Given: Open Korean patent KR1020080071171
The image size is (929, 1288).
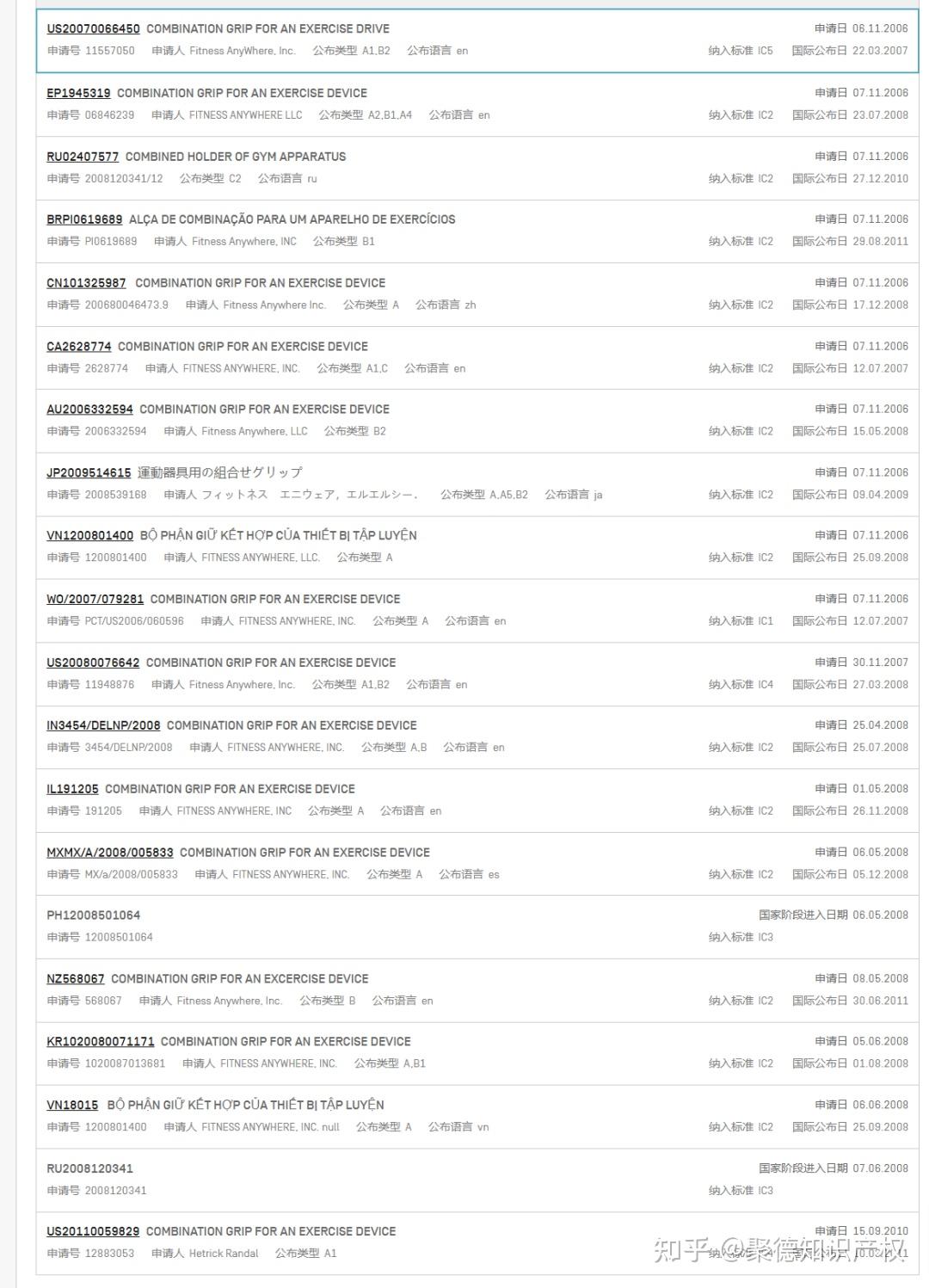Looking at the screenshot, I should 101,1042.
